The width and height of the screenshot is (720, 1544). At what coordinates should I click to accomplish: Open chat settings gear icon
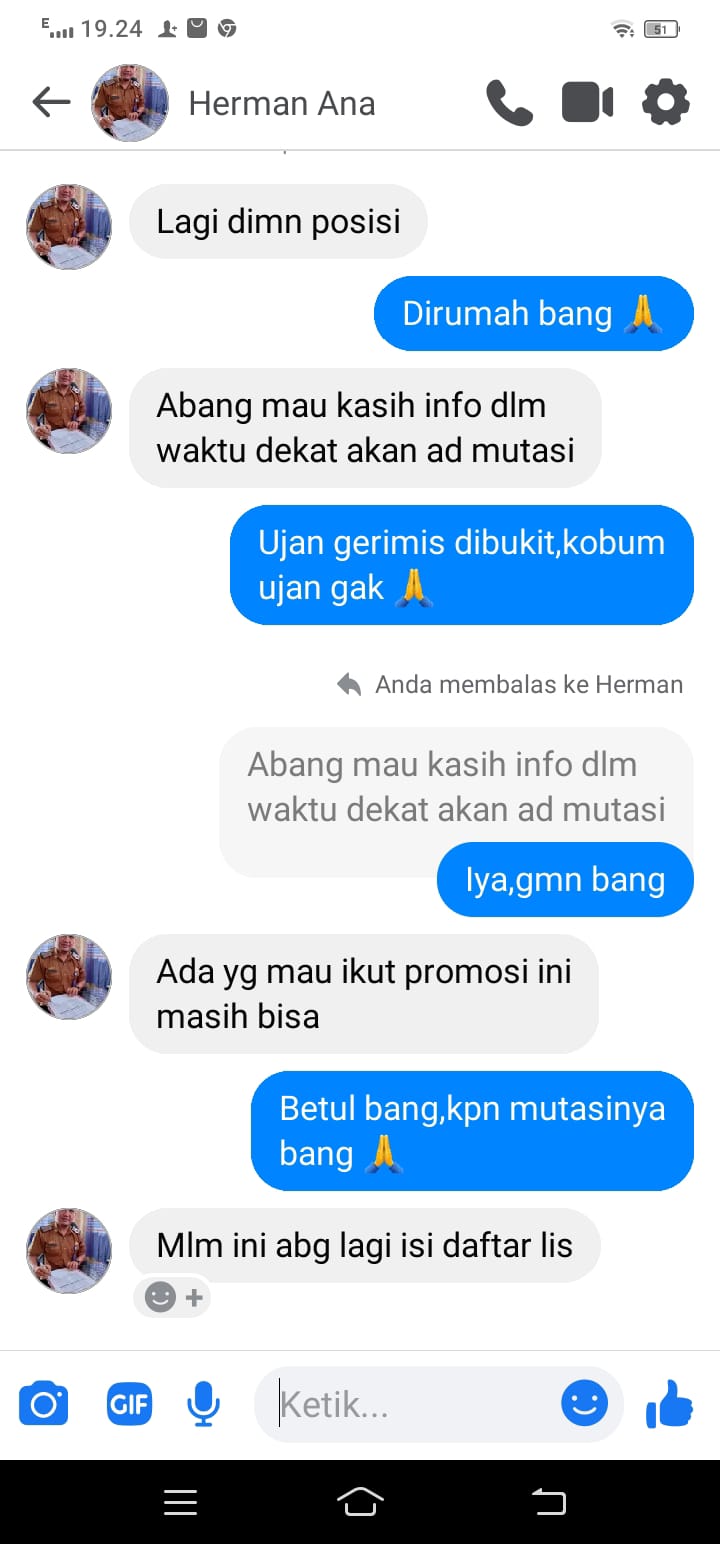pyautogui.click(x=666, y=103)
